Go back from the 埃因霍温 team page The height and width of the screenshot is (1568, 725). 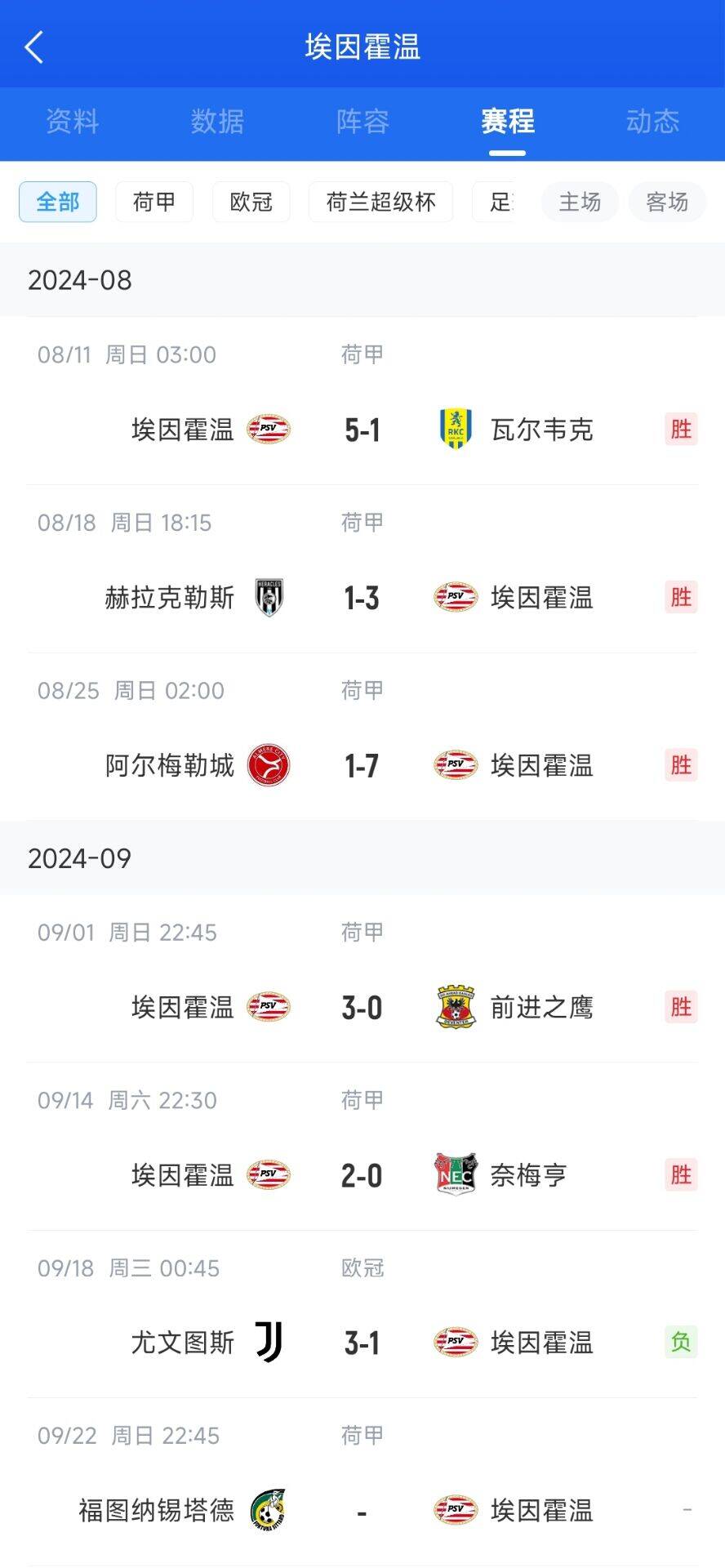pos(34,47)
